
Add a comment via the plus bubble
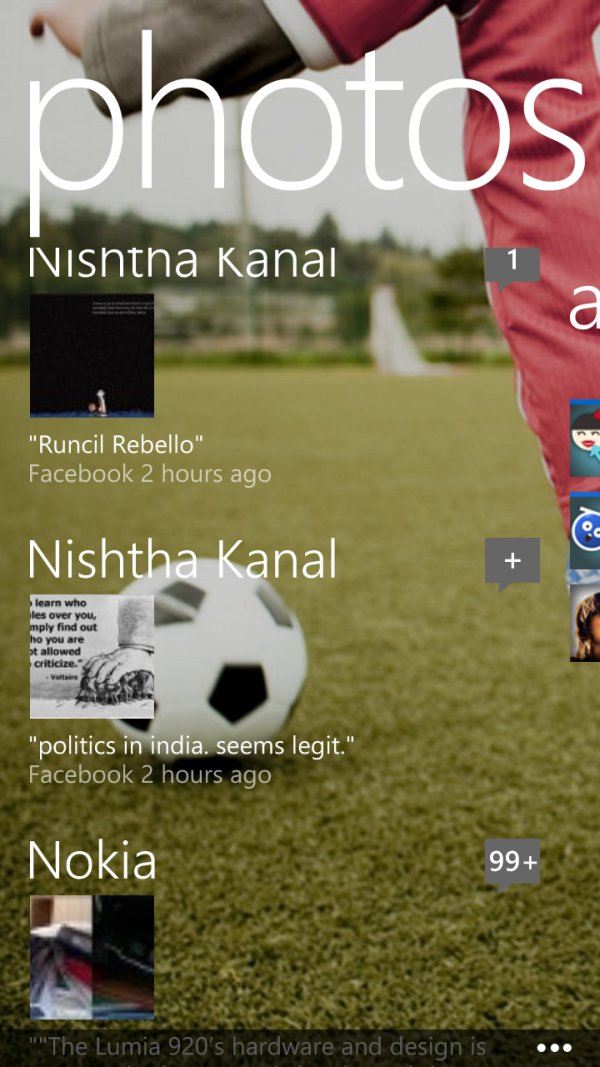click(x=512, y=563)
